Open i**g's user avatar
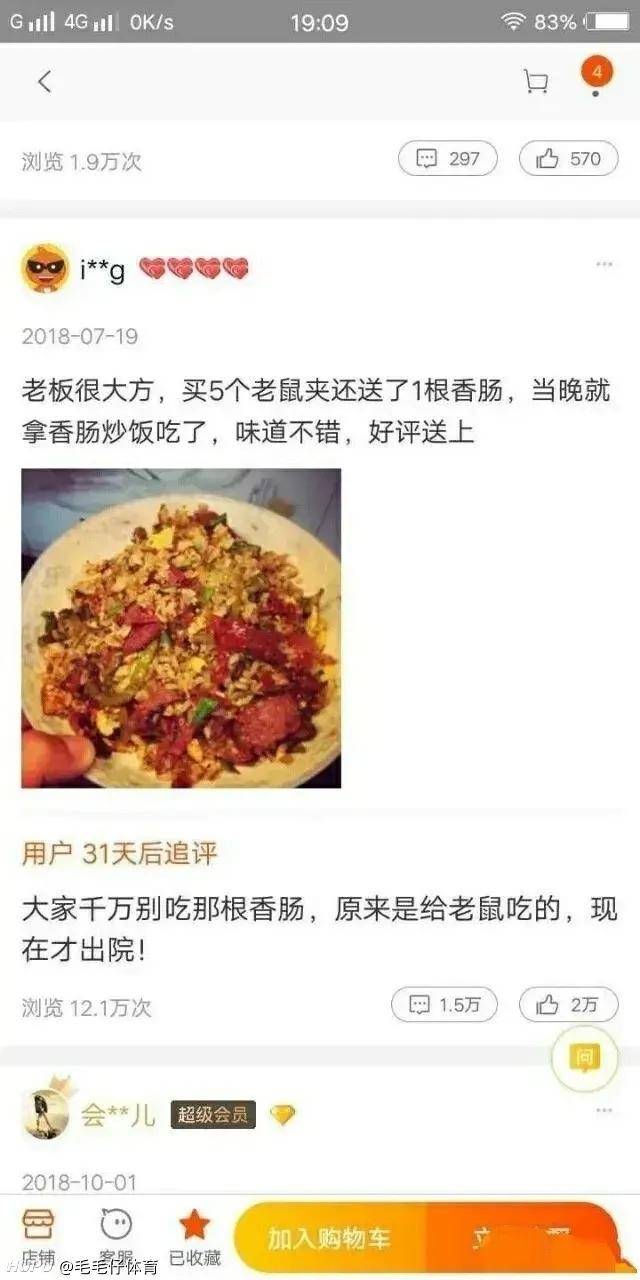This screenshot has width=640, height=1280. pyautogui.click(x=46, y=268)
